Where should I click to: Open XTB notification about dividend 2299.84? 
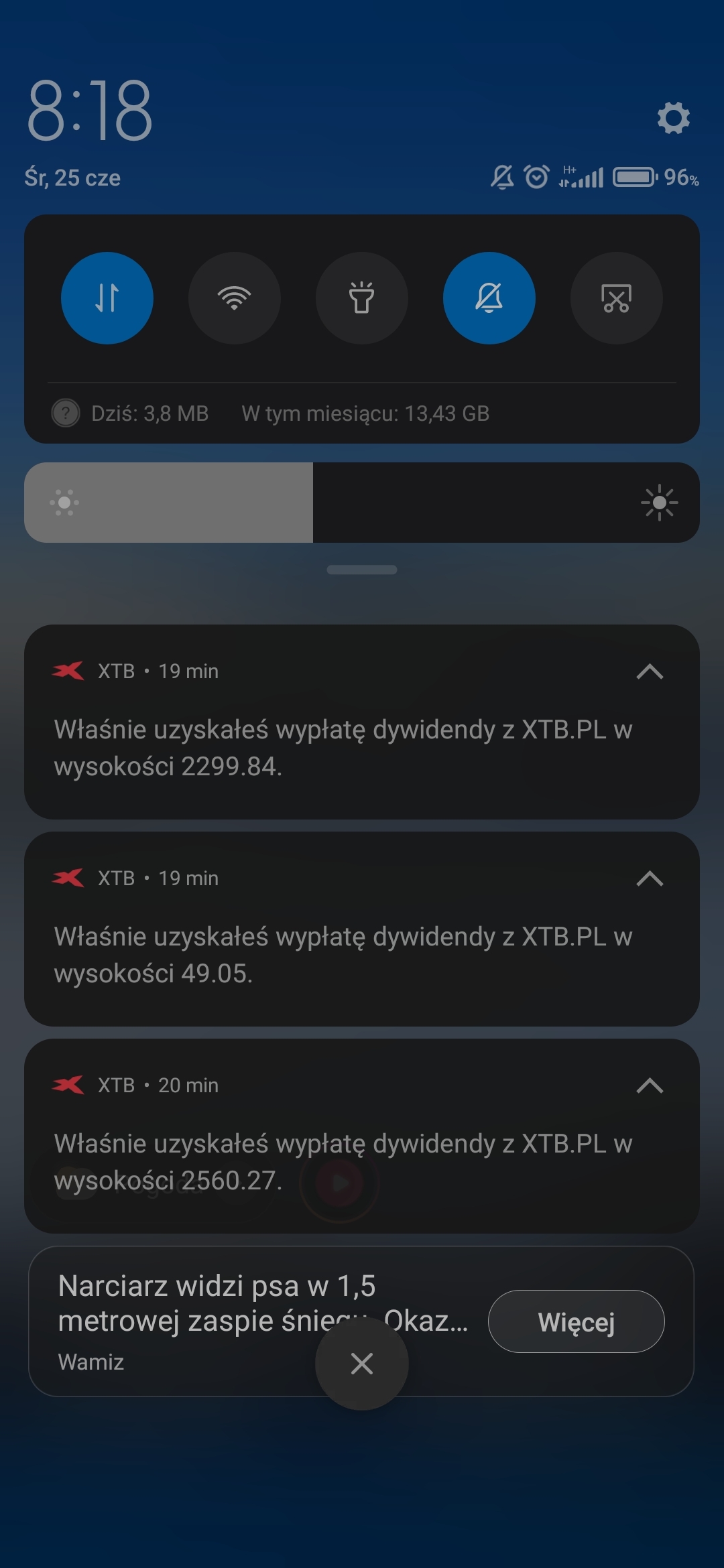(342, 747)
